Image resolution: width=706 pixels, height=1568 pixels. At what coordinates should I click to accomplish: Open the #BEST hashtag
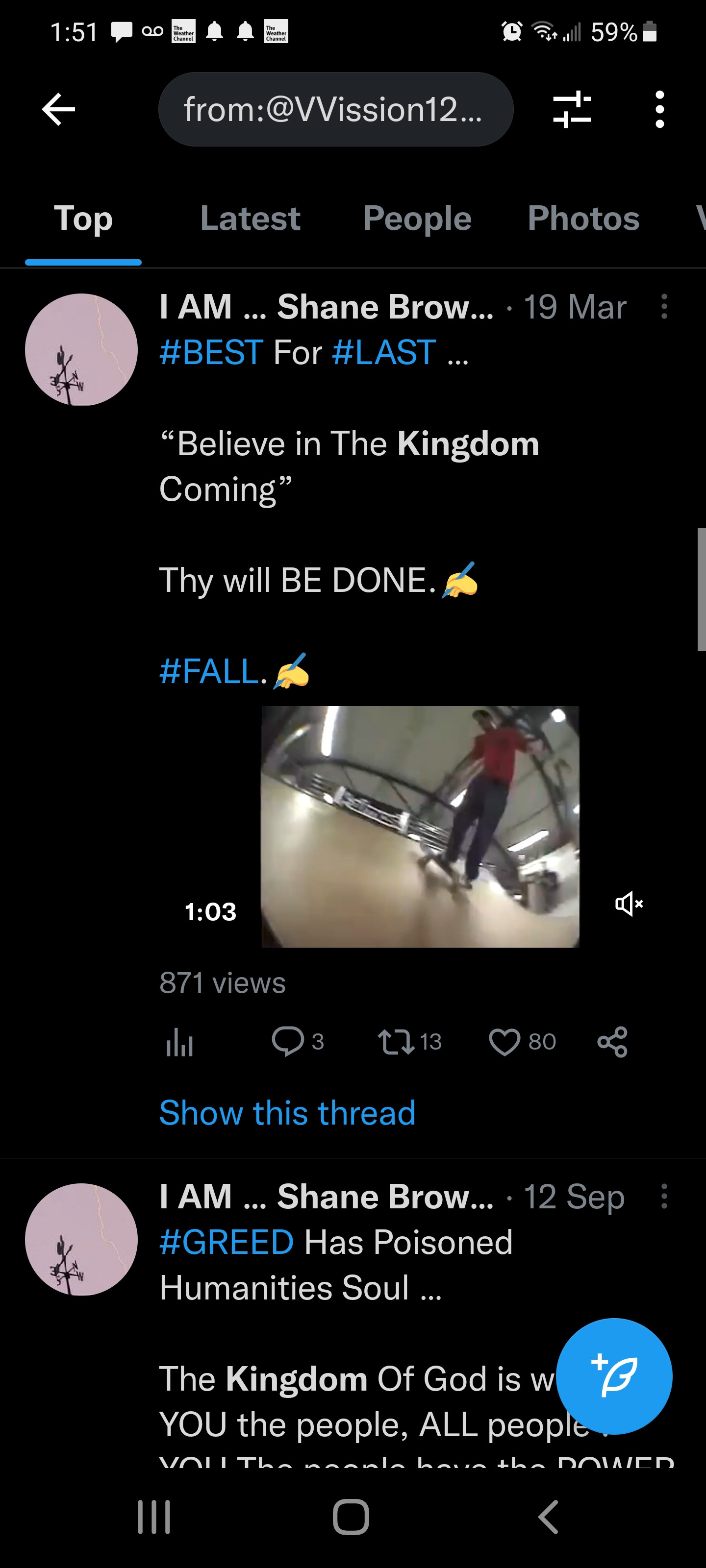click(x=211, y=352)
